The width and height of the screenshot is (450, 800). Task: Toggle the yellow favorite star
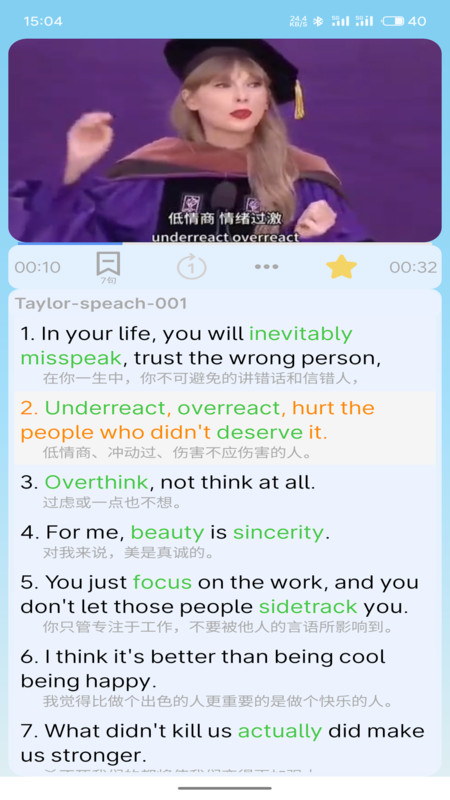341,267
